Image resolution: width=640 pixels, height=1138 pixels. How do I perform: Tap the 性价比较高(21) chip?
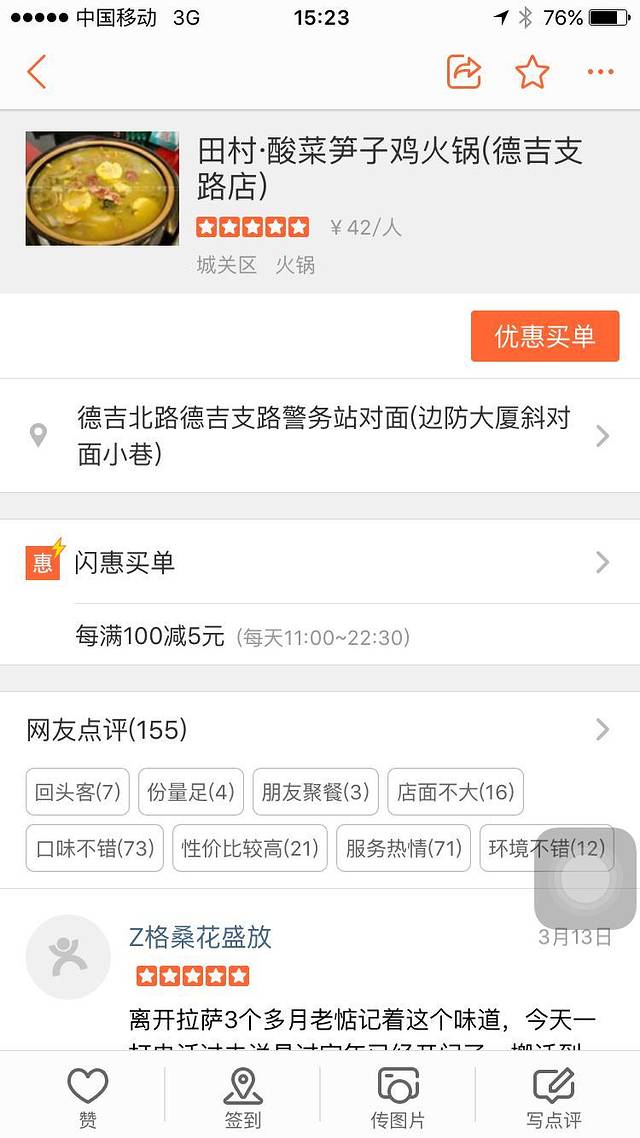(x=250, y=849)
